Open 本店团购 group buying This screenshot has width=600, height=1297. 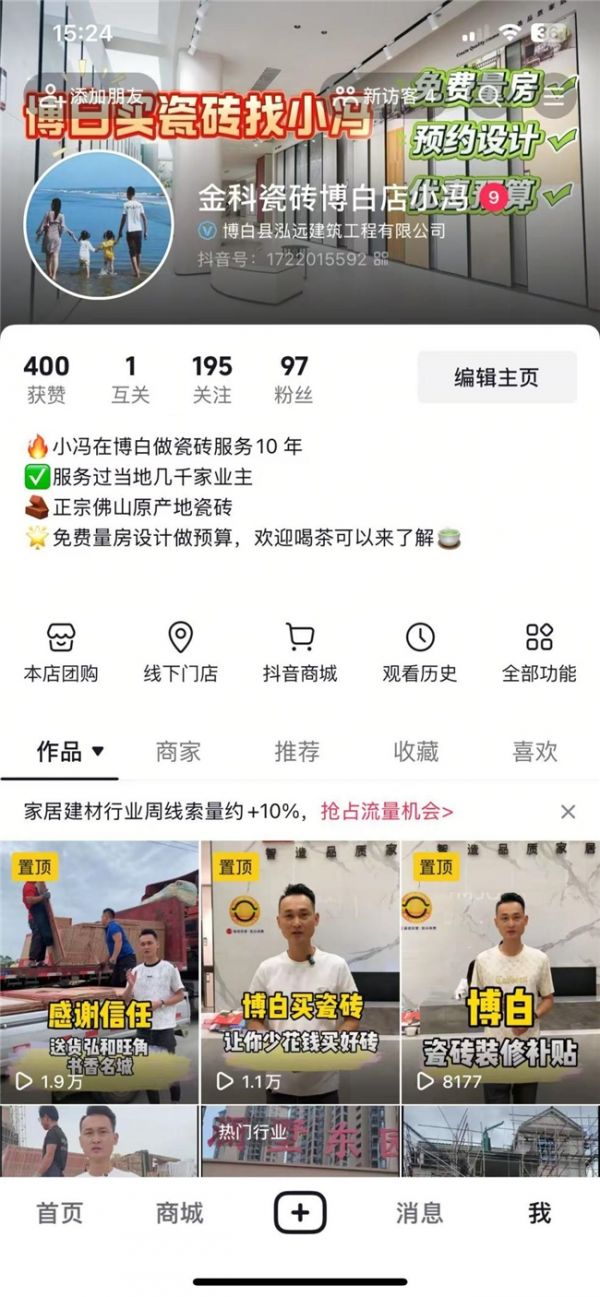pyautogui.click(x=61, y=653)
